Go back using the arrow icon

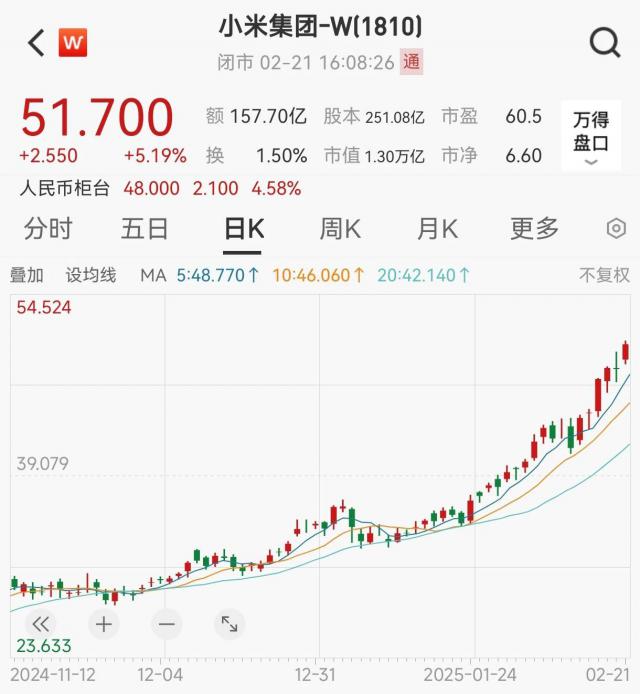pos(36,43)
